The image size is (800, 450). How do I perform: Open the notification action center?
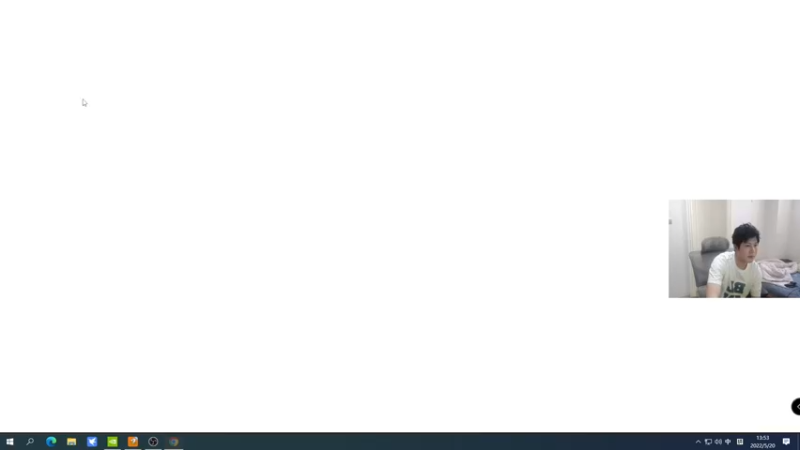(x=786, y=441)
